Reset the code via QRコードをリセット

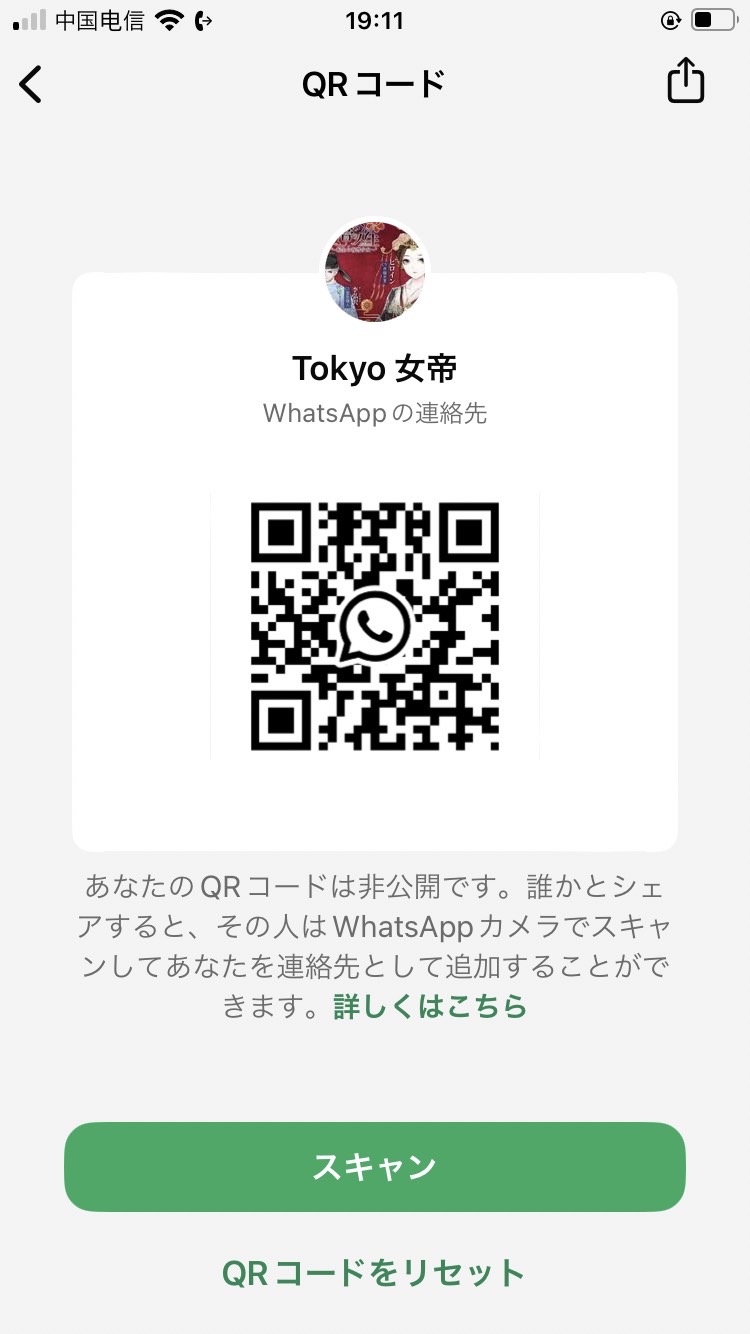click(373, 1273)
